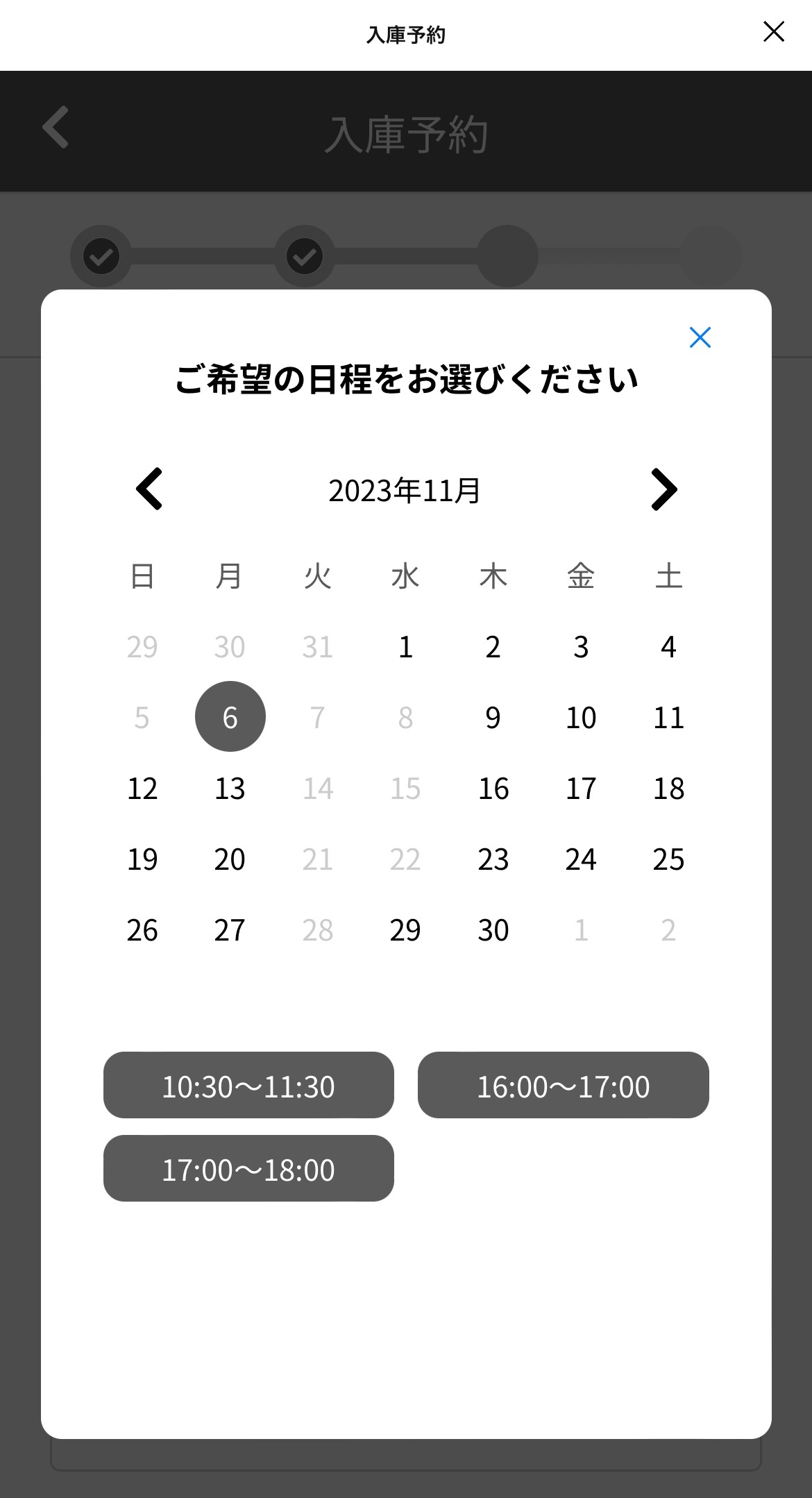Choose November 30 on the calendar
The width and height of the screenshot is (812, 1498).
[x=493, y=929]
